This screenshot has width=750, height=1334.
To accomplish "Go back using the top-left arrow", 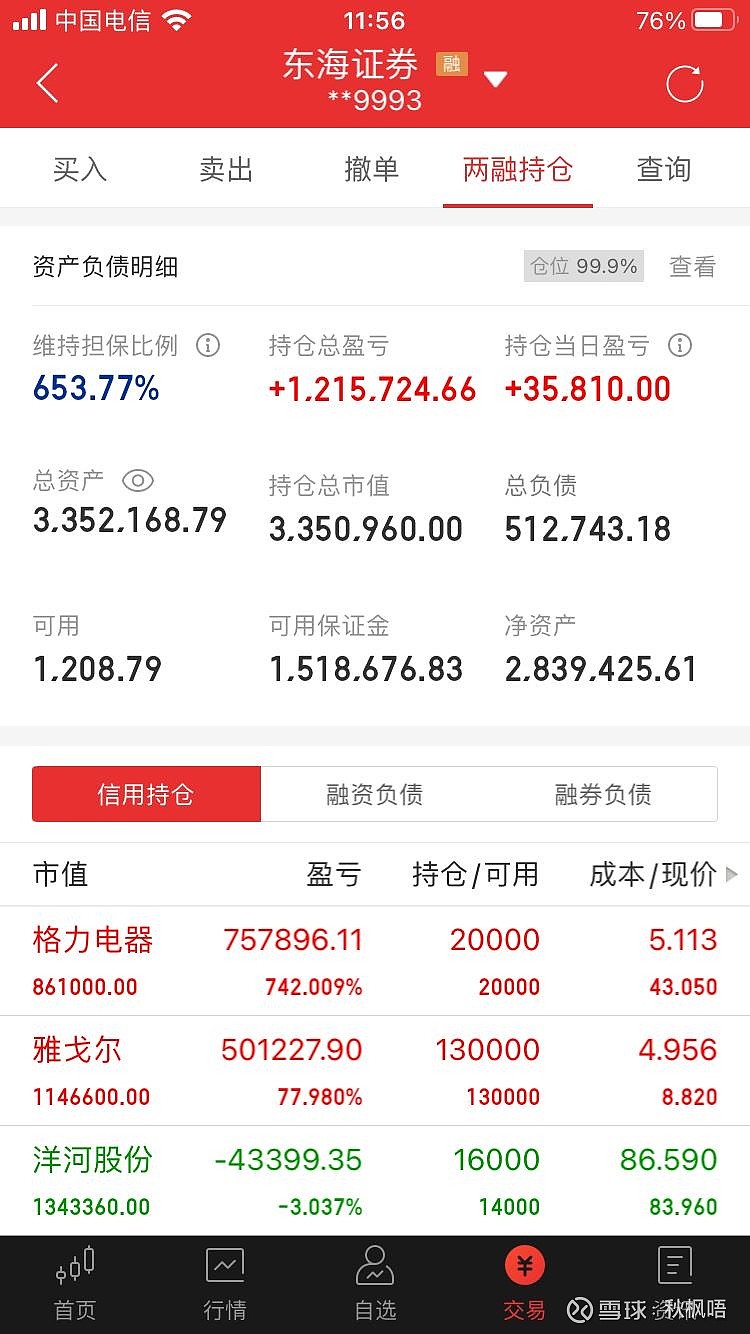I will pos(47,83).
